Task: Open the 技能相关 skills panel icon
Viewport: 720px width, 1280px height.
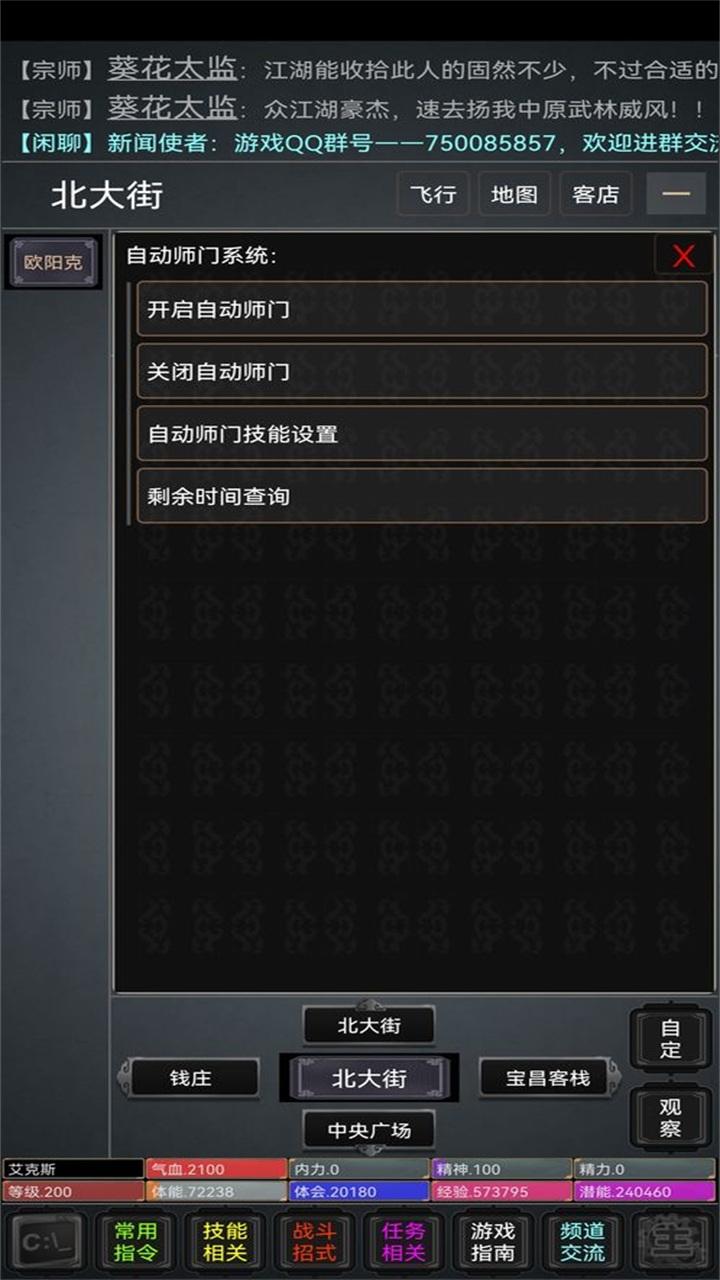Action: pos(223,1241)
